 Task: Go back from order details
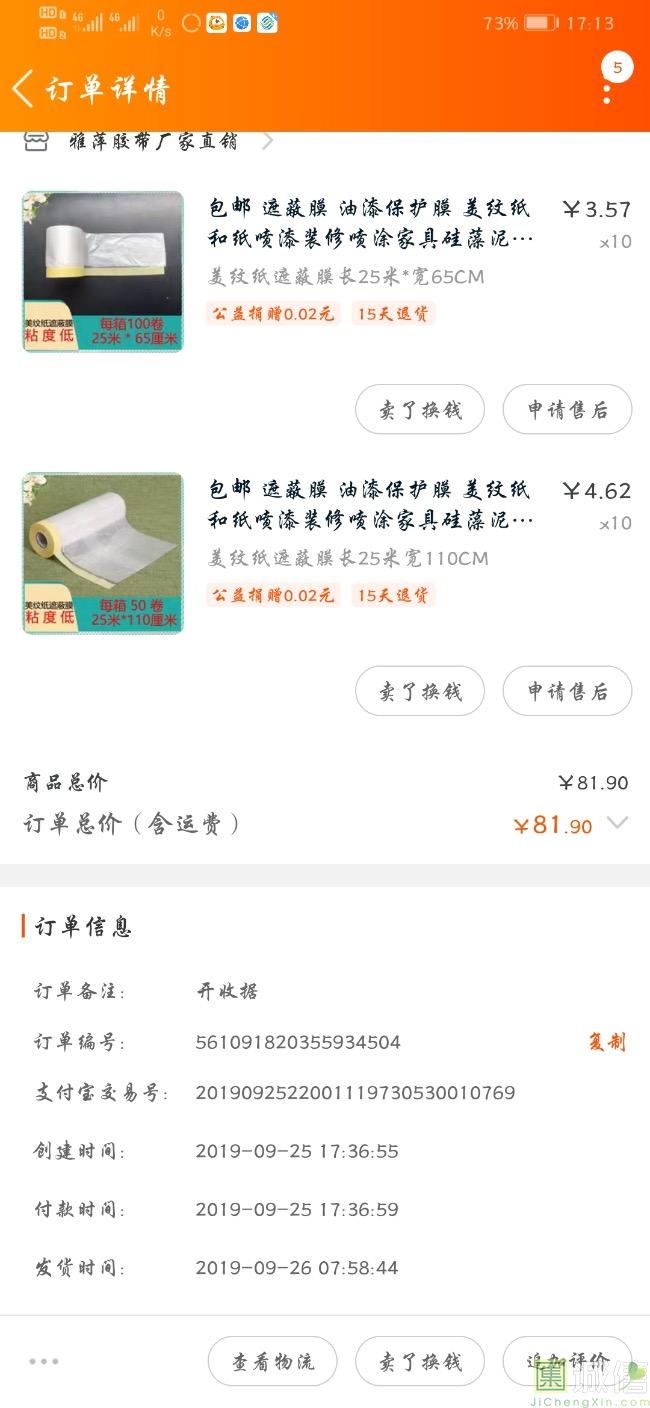(22, 89)
